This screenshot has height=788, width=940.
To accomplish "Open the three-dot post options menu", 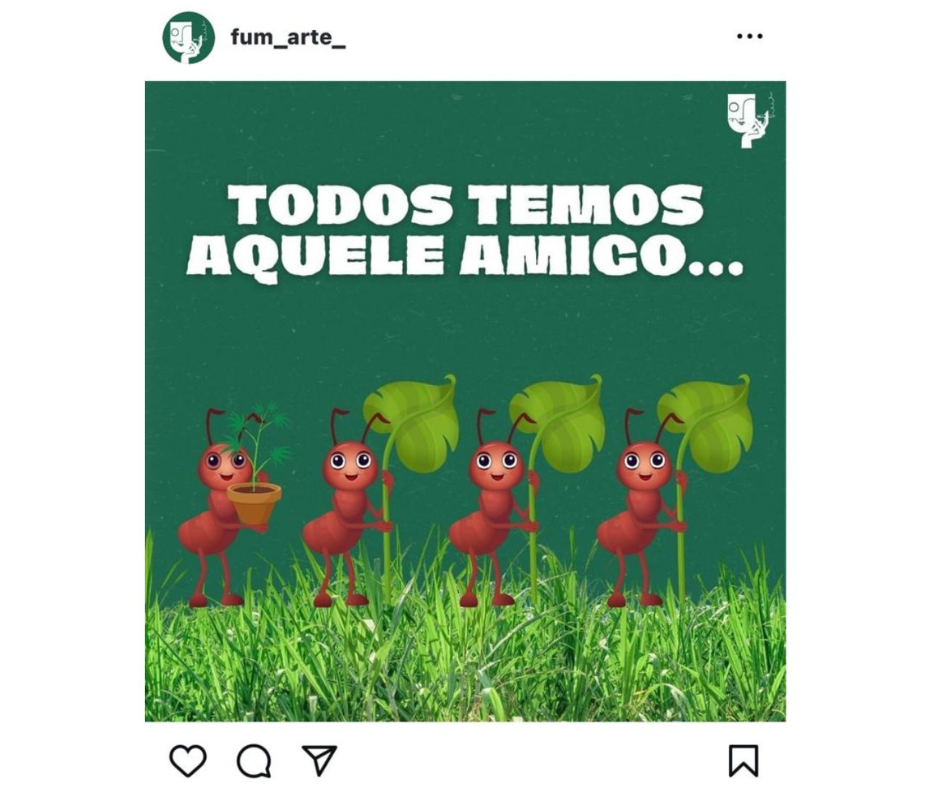I will pos(749,37).
